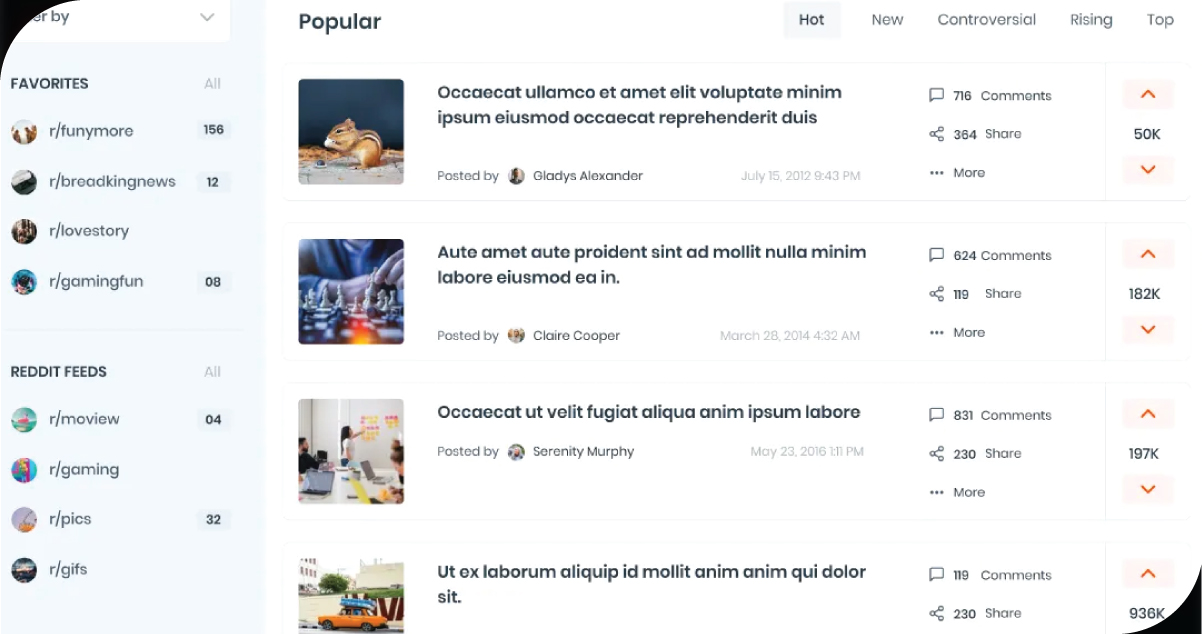Open the chipmunk post thumbnail
1202x634 pixels.
351,132
